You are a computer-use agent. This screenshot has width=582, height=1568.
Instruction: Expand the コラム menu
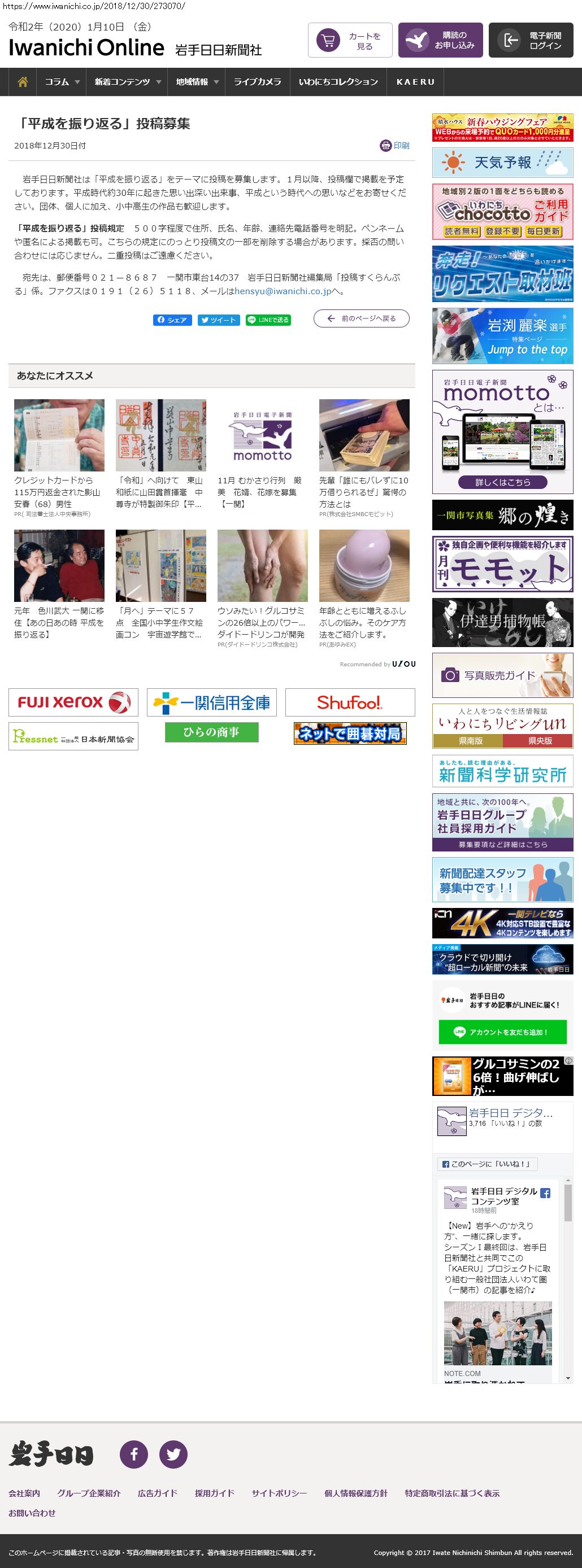61,81
